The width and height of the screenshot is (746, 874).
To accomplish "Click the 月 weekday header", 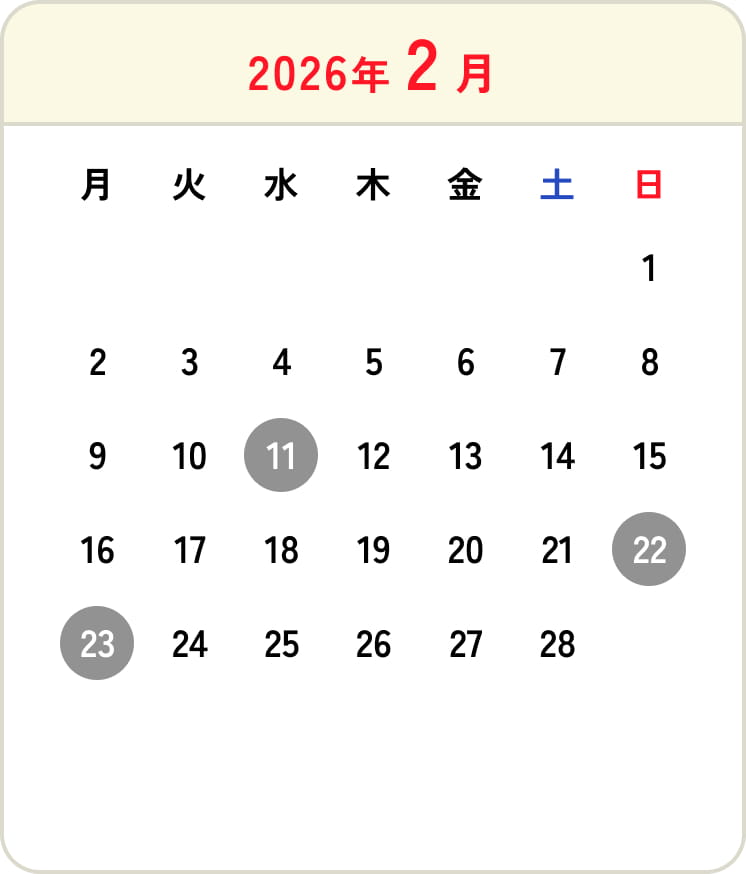I will [x=96, y=185].
